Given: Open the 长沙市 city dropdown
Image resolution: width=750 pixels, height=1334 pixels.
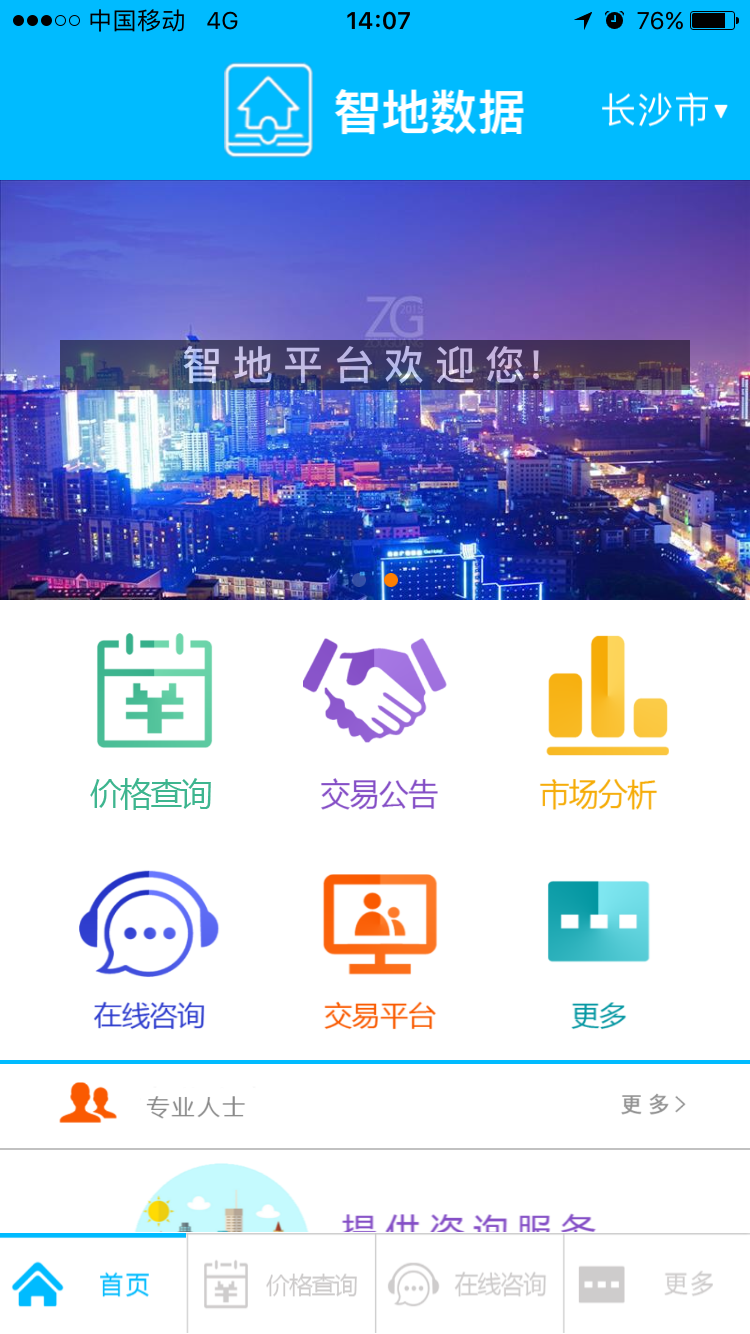Looking at the screenshot, I should pos(664,110).
